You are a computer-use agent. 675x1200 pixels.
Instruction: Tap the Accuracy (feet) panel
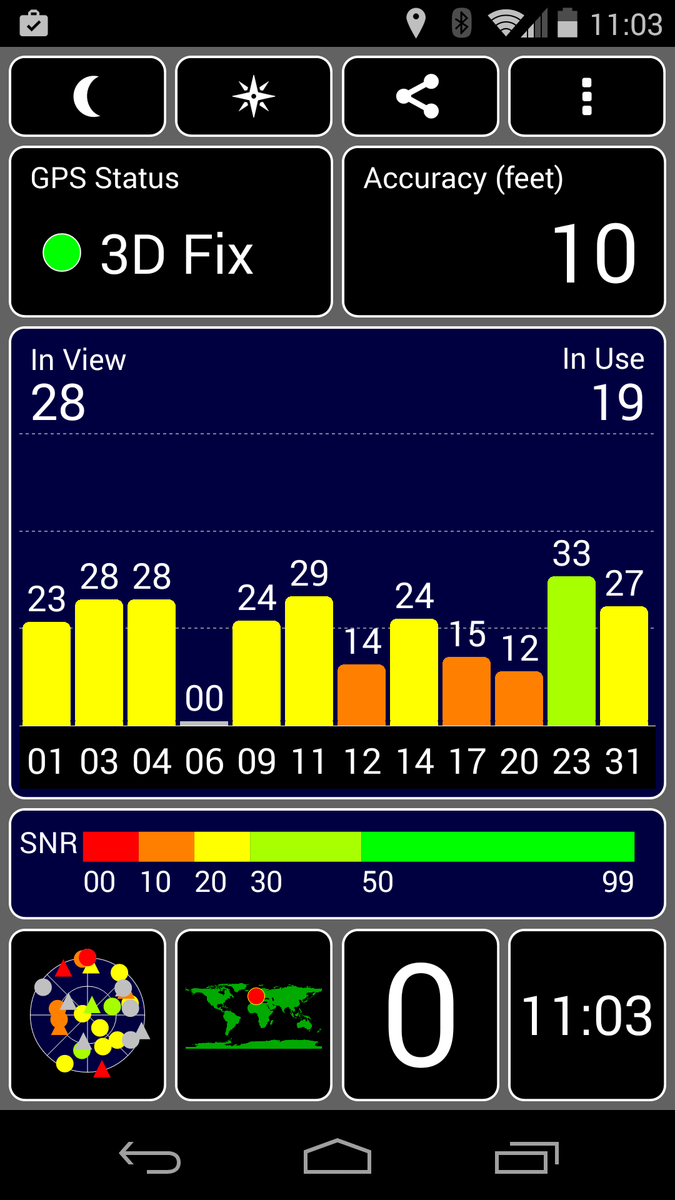pyautogui.click(x=504, y=232)
